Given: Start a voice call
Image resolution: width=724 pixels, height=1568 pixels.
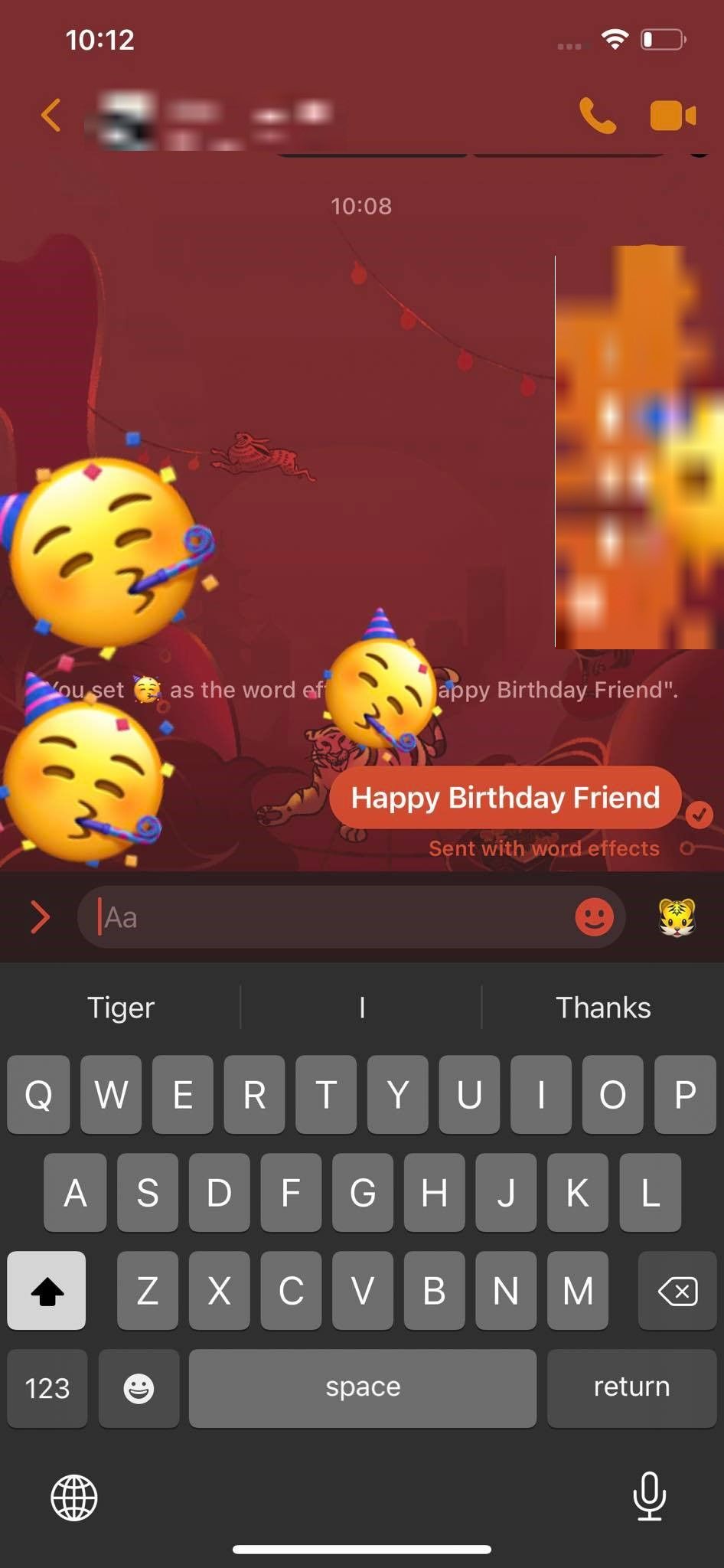Looking at the screenshot, I should tap(597, 116).
